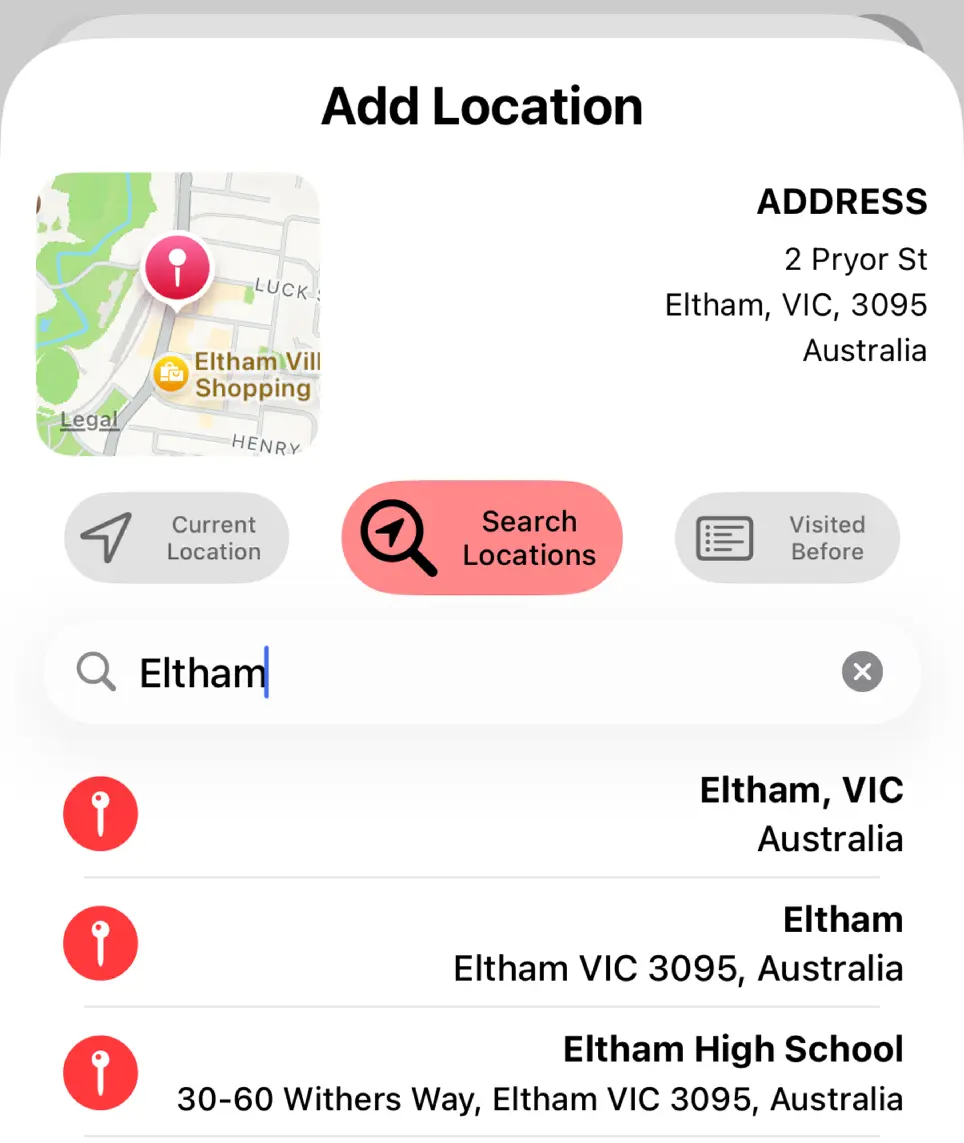Image resolution: width=964 pixels, height=1143 pixels.
Task: Clear the search field with the x button
Action: [x=862, y=672]
